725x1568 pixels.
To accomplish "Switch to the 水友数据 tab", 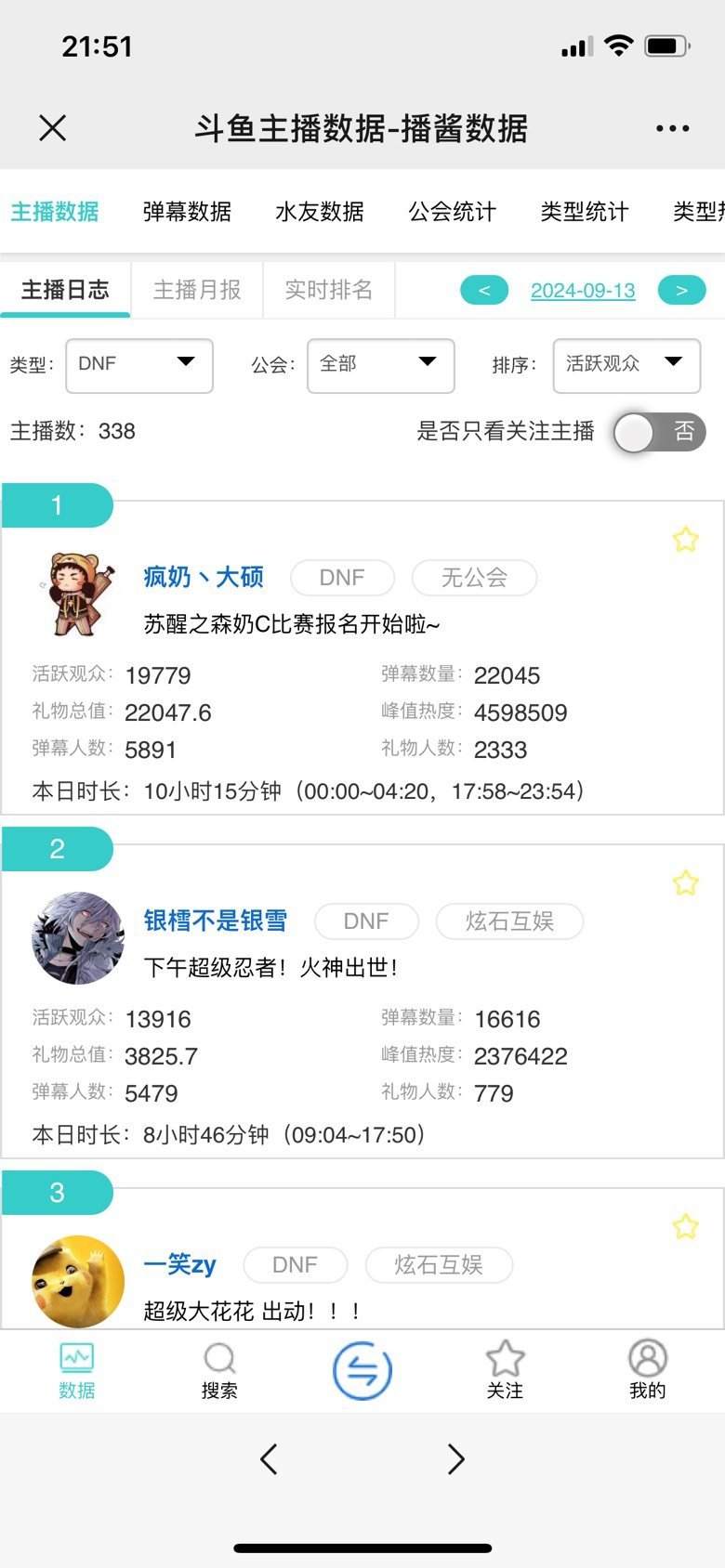I will pyautogui.click(x=320, y=212).
